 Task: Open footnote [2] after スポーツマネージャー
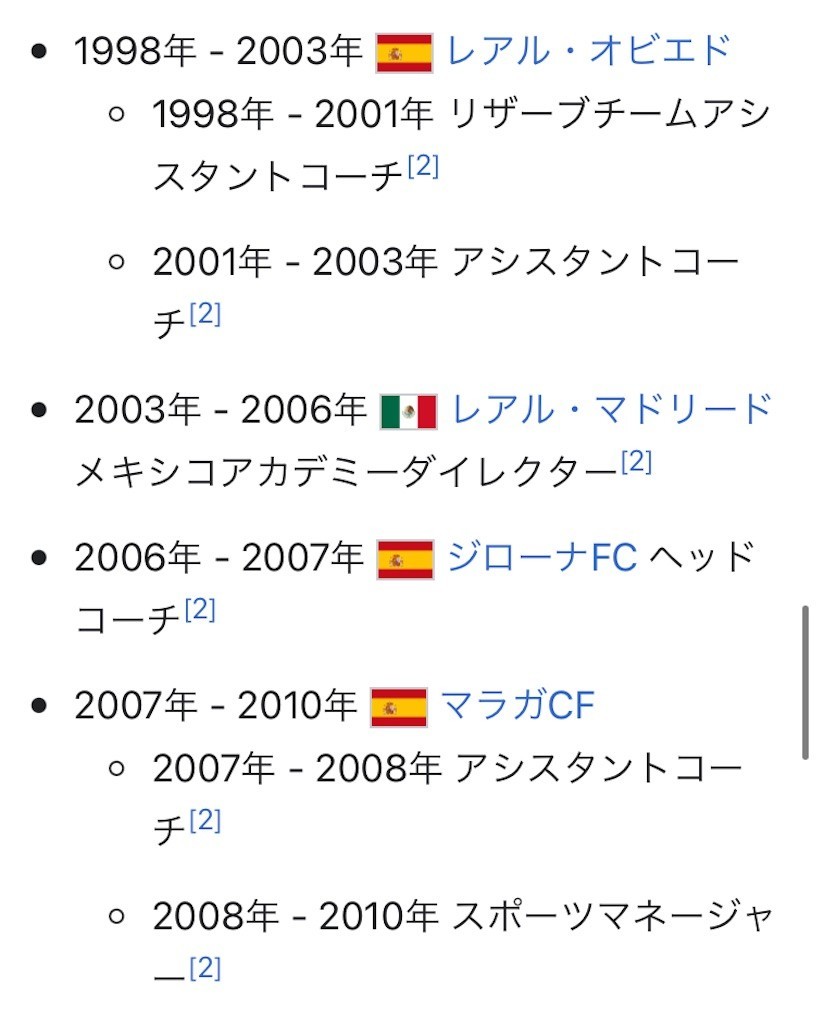(x=205, y=967)
